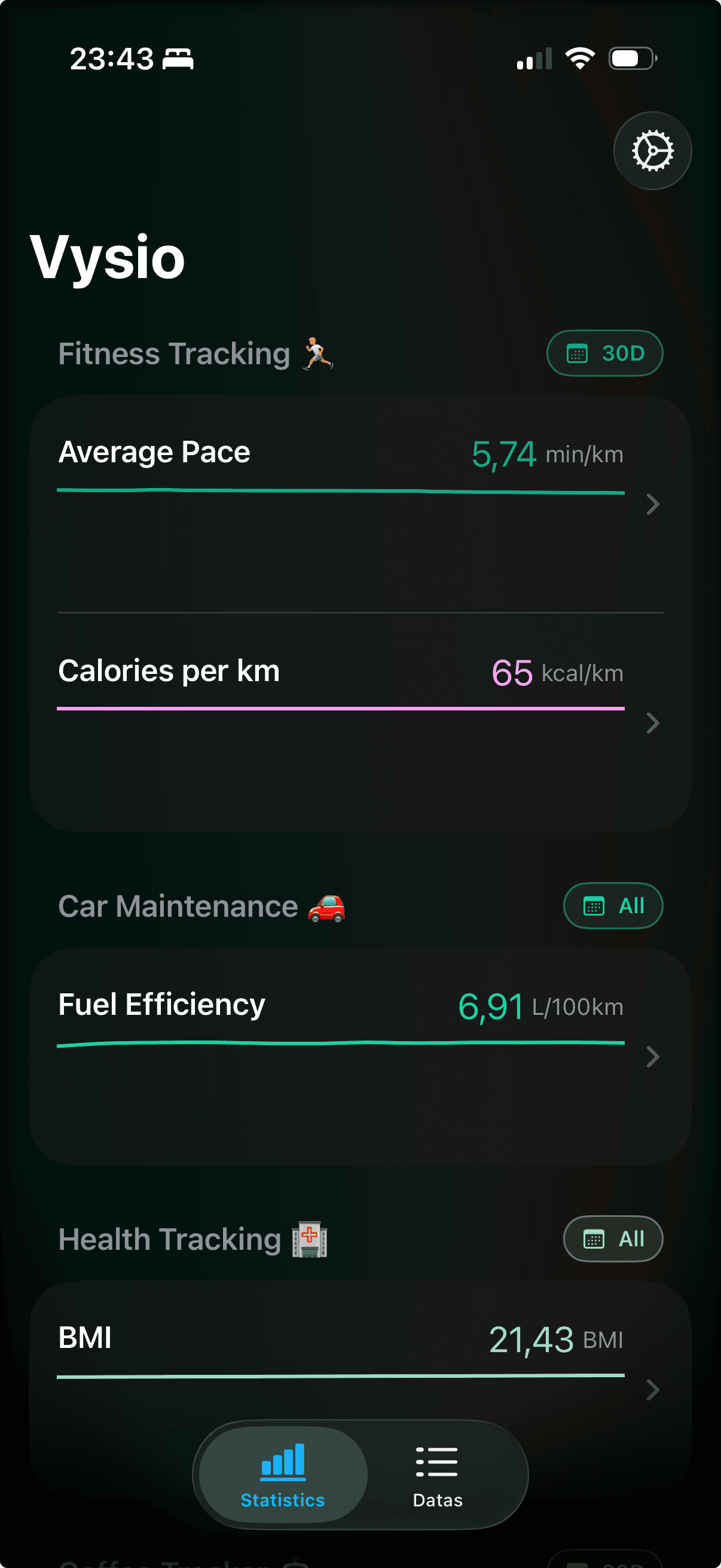Screen dimensions: 721x1568
Task: Click the All button for Car Maintenance
Action: [x=613, y=906]
